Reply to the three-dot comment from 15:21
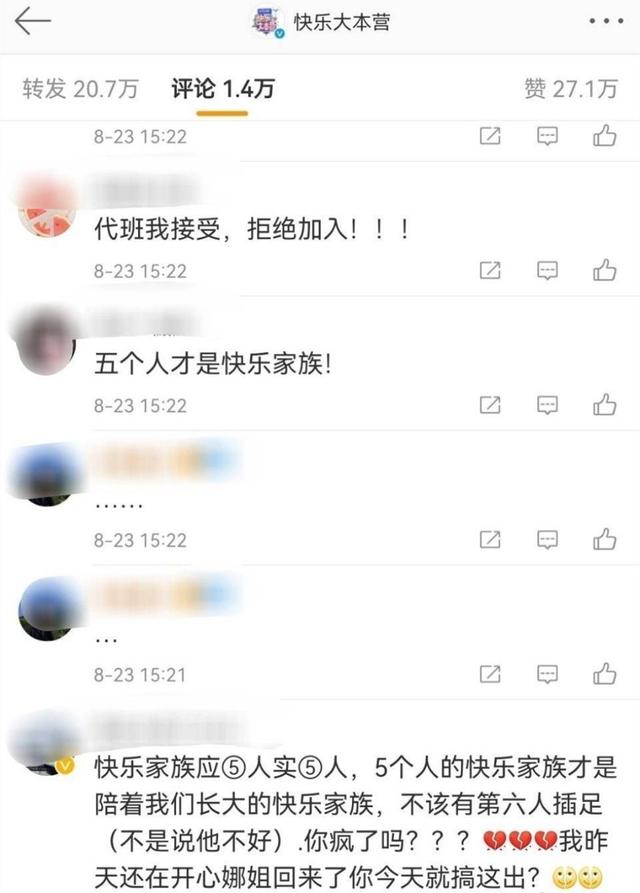 click(x=547, y=675)
